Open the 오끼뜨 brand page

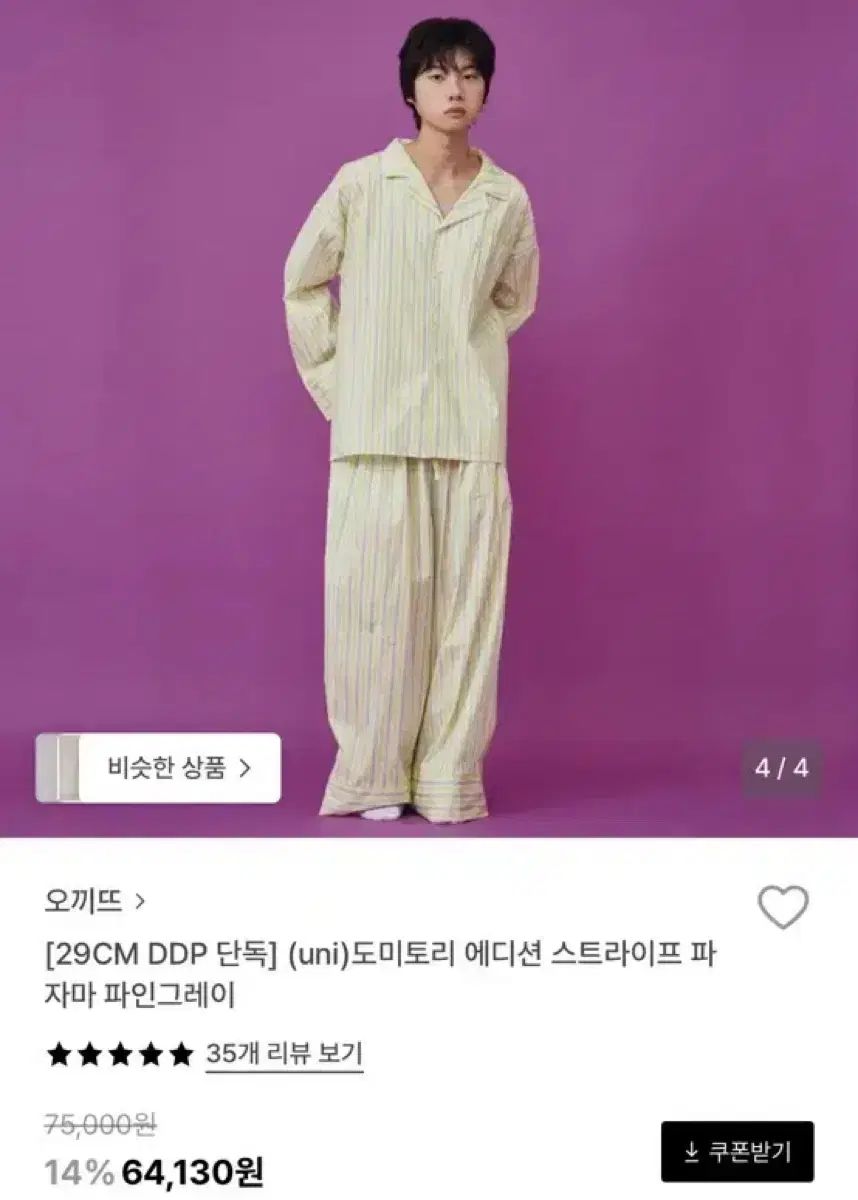click(95, 901)
